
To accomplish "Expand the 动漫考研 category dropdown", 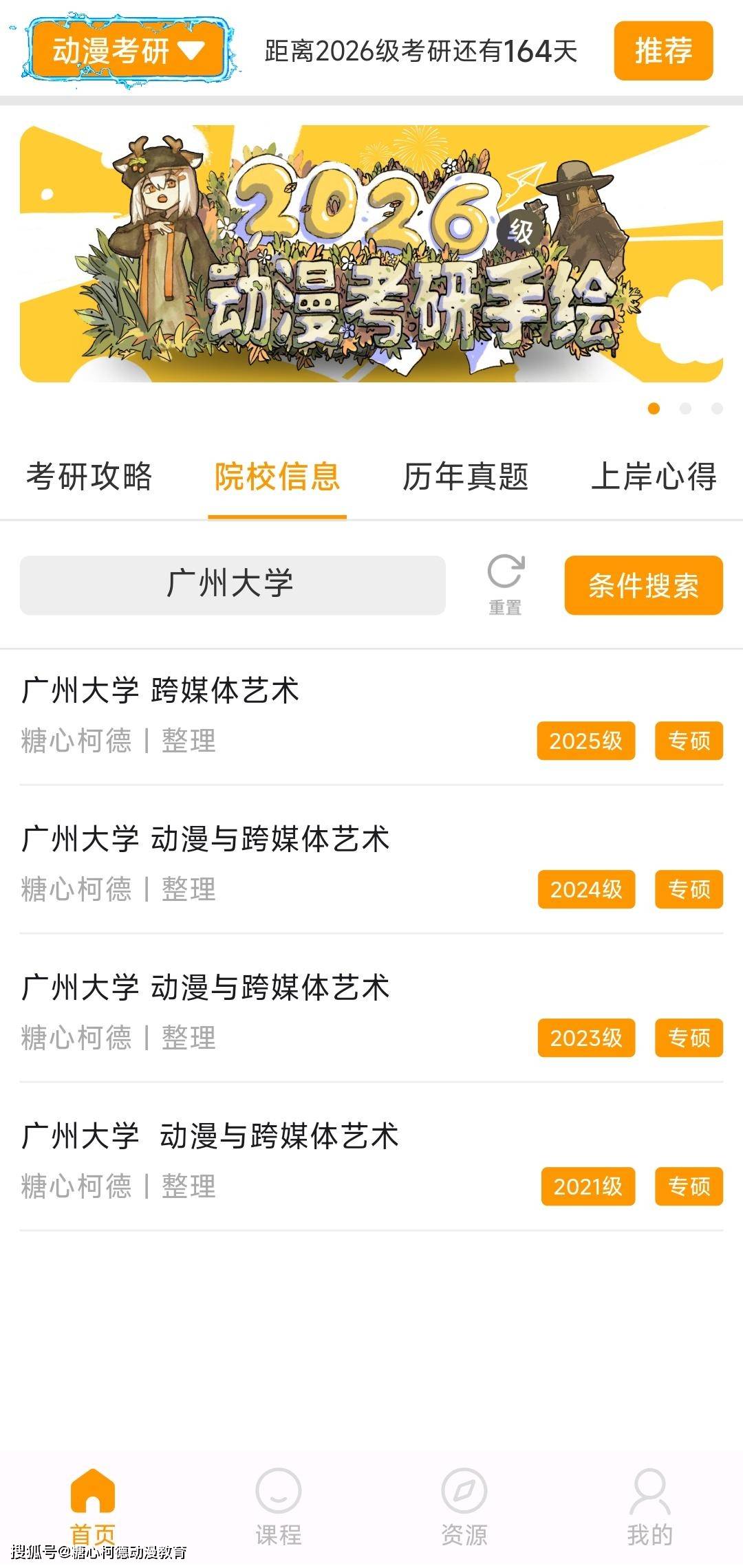I will pos(129,51).
